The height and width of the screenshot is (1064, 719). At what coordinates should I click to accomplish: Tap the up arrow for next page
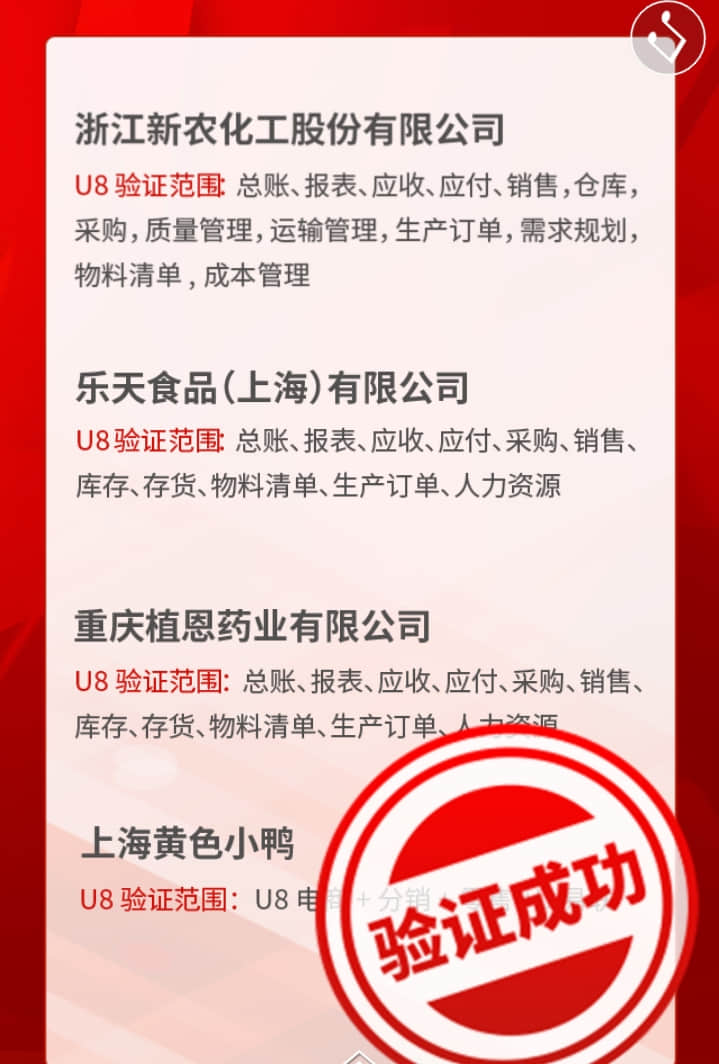(359, 1057)
